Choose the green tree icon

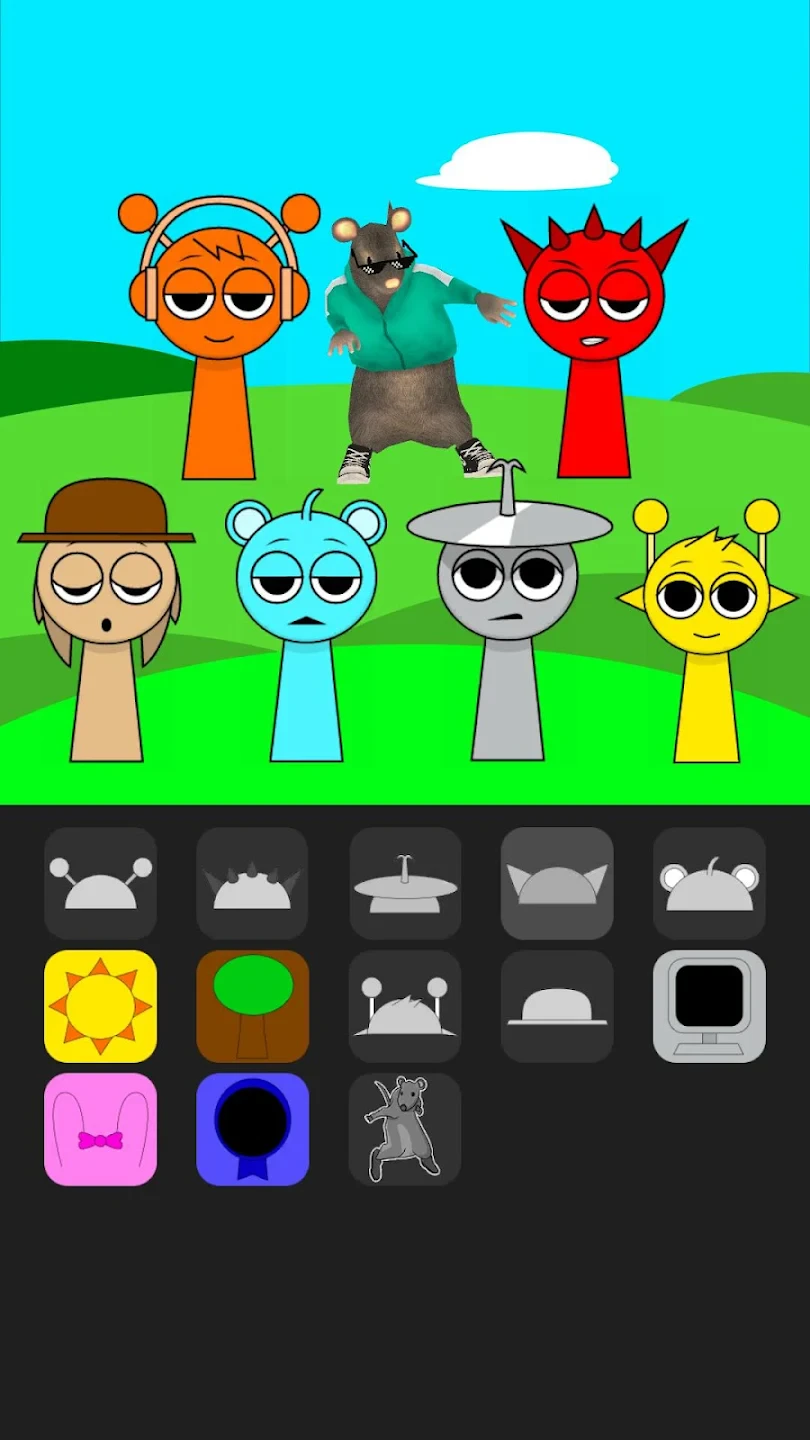pos(253,1006)
